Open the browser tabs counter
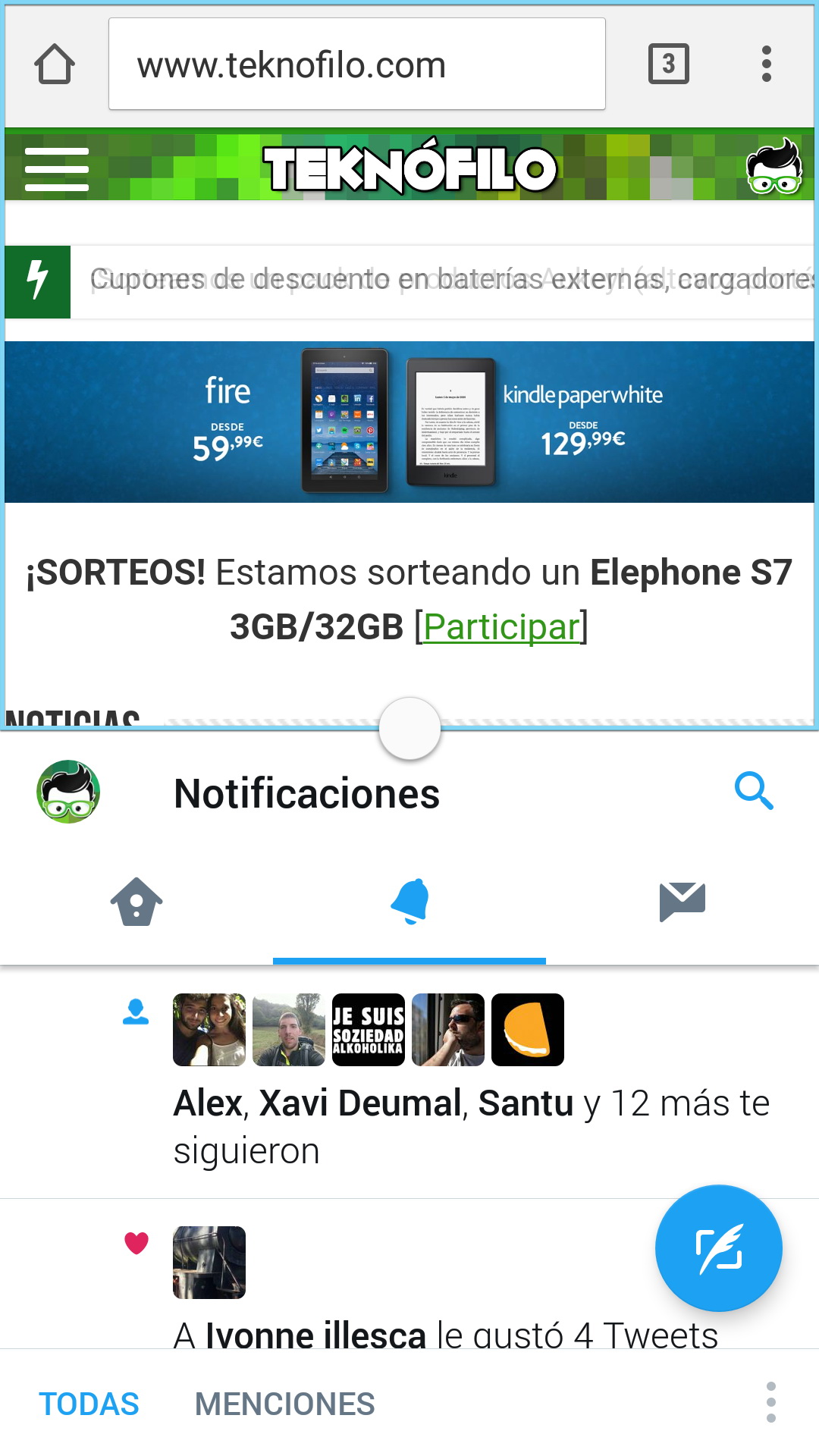The width and height of the screenshot is (819, 1456). [669, 64]
